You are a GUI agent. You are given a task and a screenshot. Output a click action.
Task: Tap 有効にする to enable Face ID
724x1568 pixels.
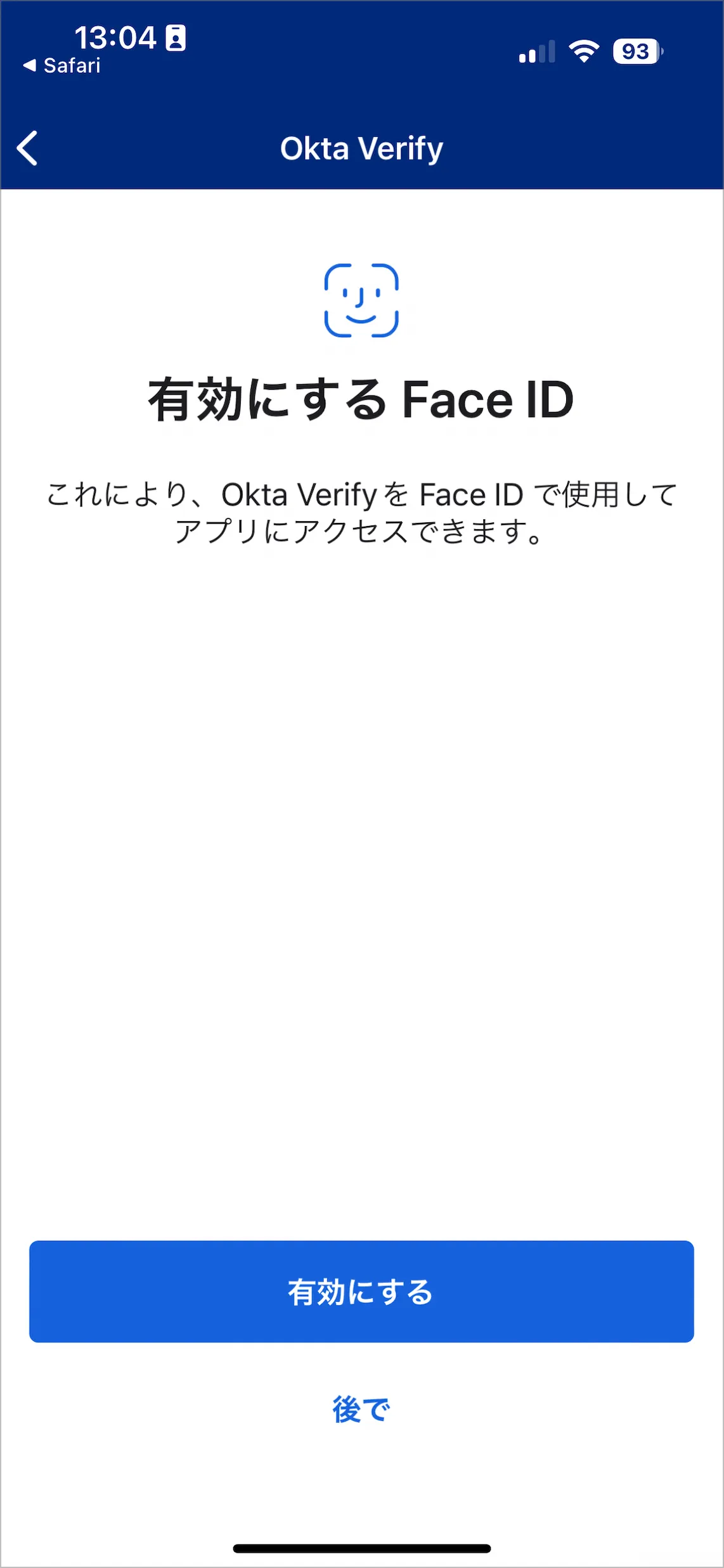pyautogui.click(x=361, y=1291)
